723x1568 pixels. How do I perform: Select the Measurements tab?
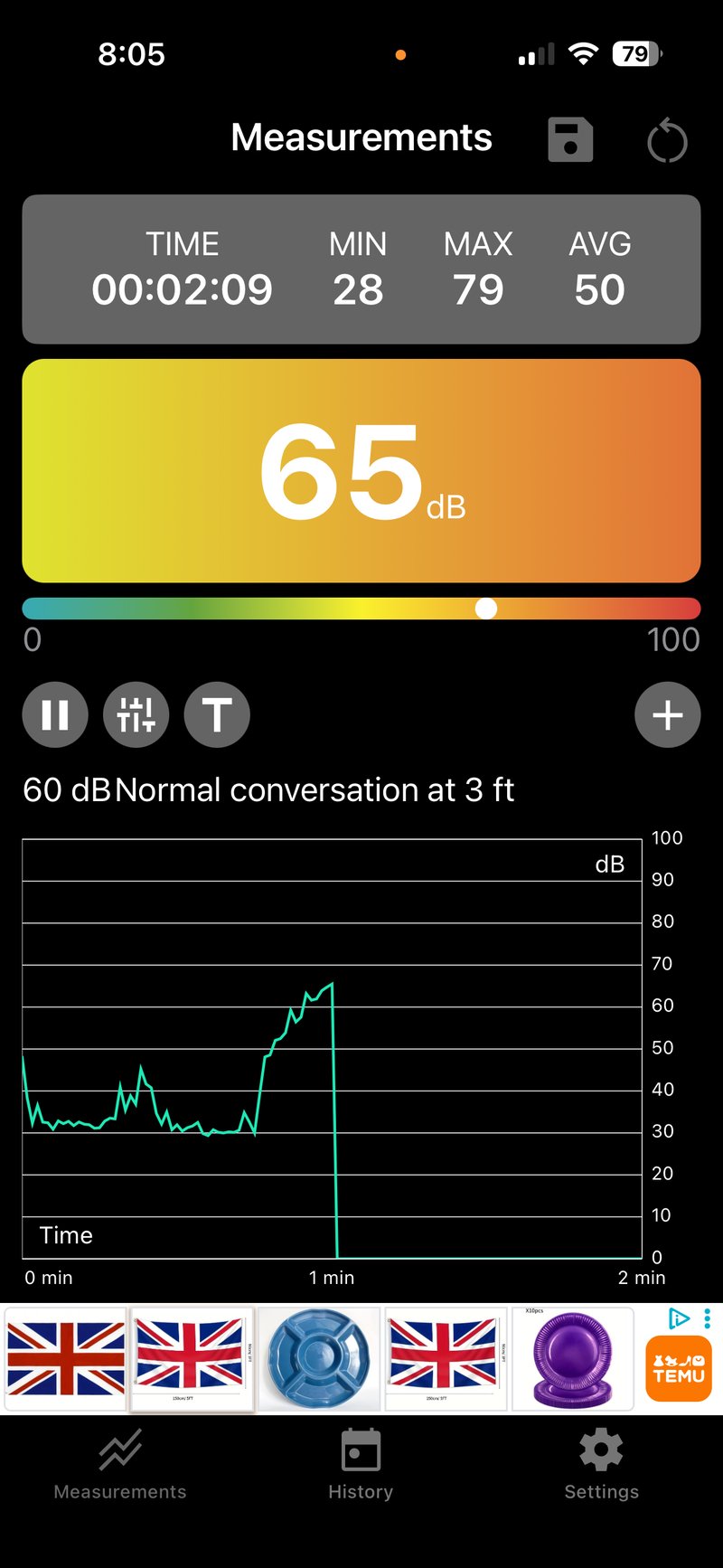pyautogui.click(x=120, y=1465)
